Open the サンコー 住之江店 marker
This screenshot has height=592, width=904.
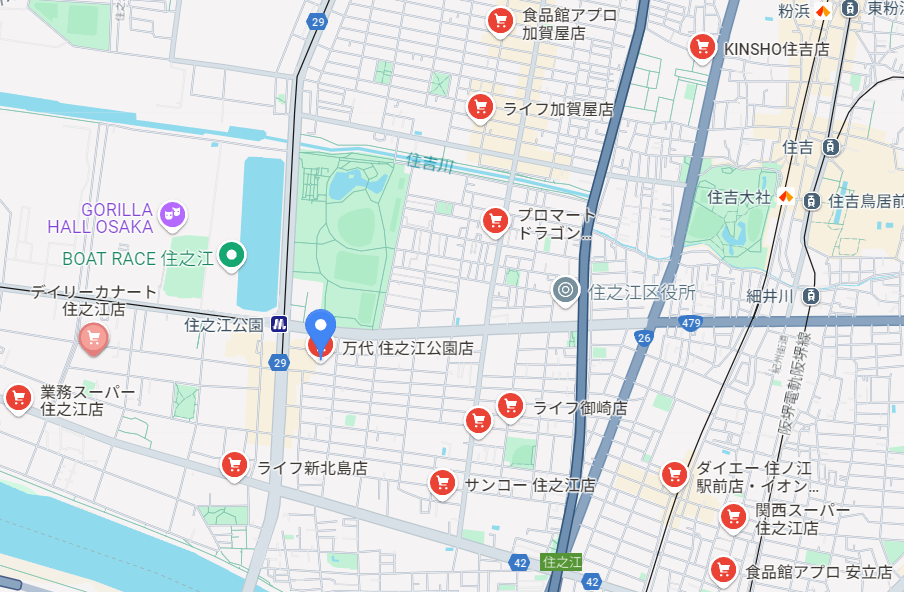pyautogui.click(x=442, y=483)
